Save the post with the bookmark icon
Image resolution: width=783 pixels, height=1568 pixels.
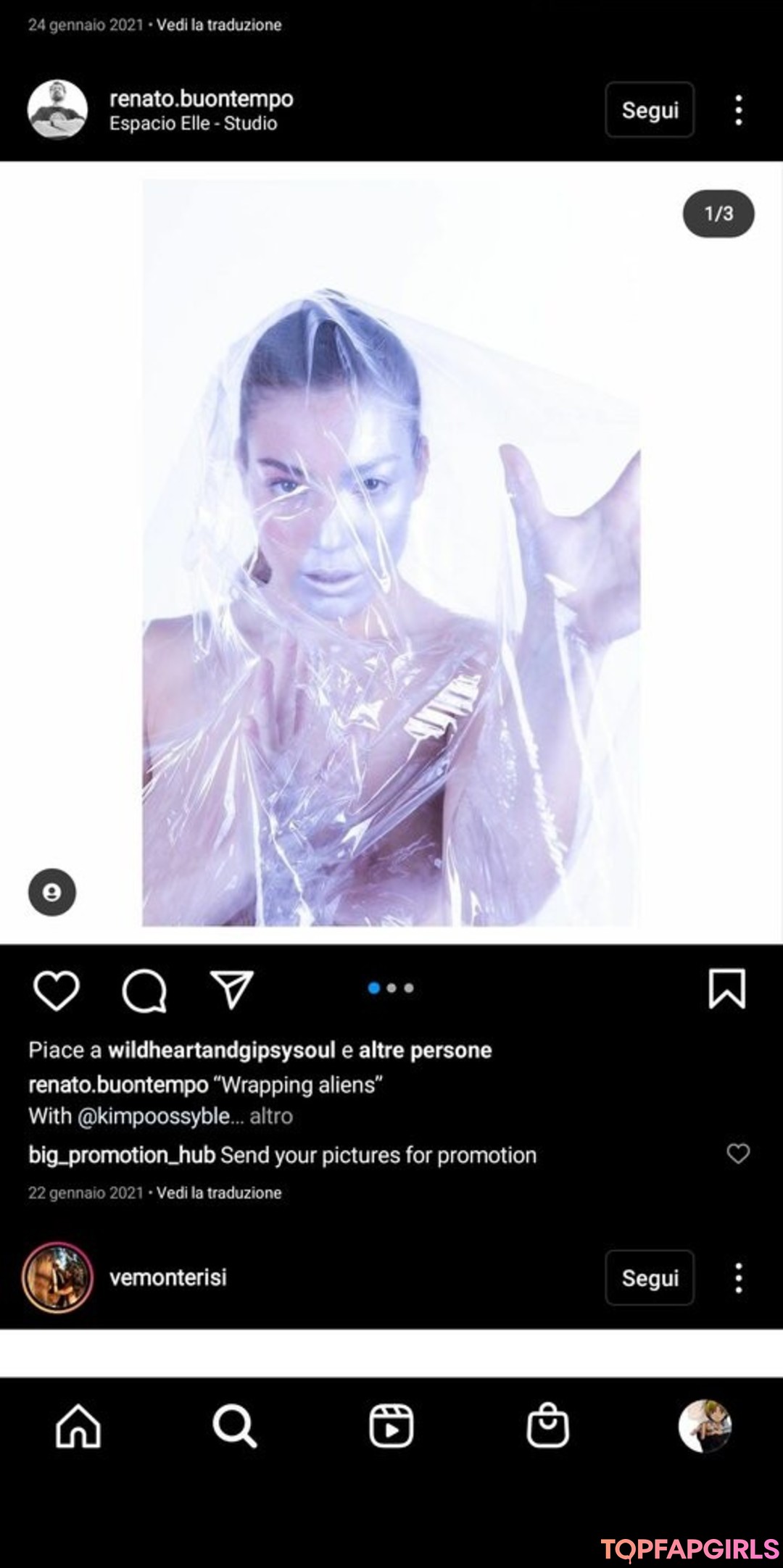726,989
